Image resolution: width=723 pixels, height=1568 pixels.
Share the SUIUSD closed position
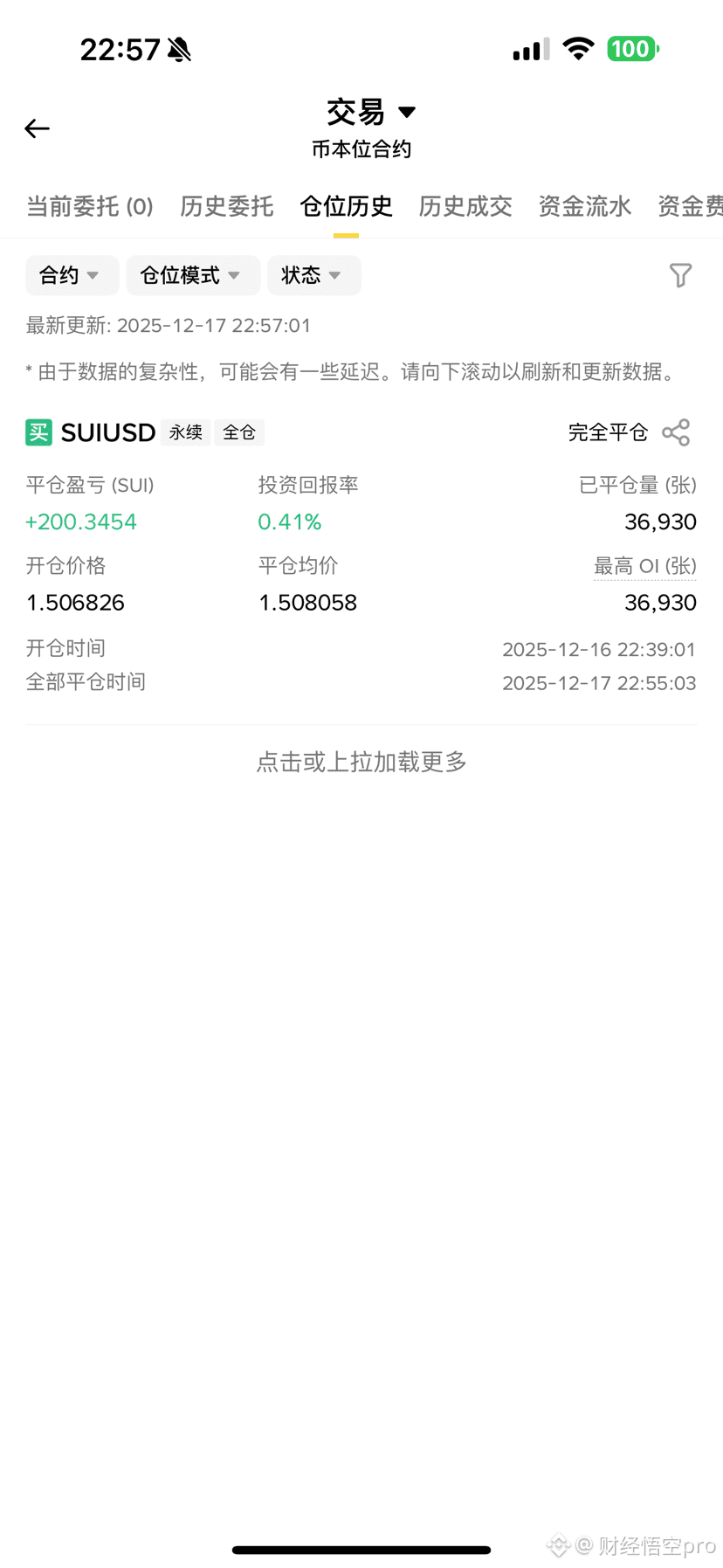(676, 432)
